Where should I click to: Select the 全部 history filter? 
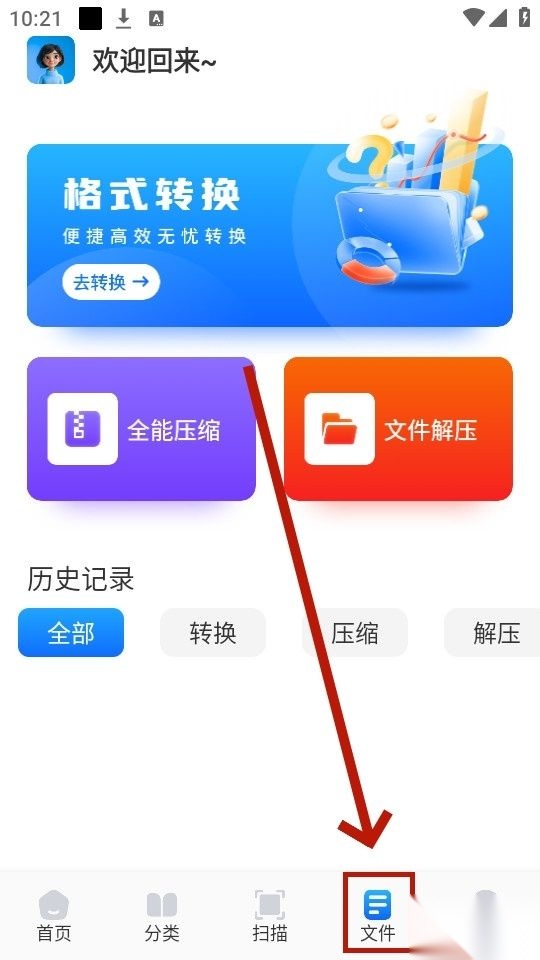(x=71, y=632)
